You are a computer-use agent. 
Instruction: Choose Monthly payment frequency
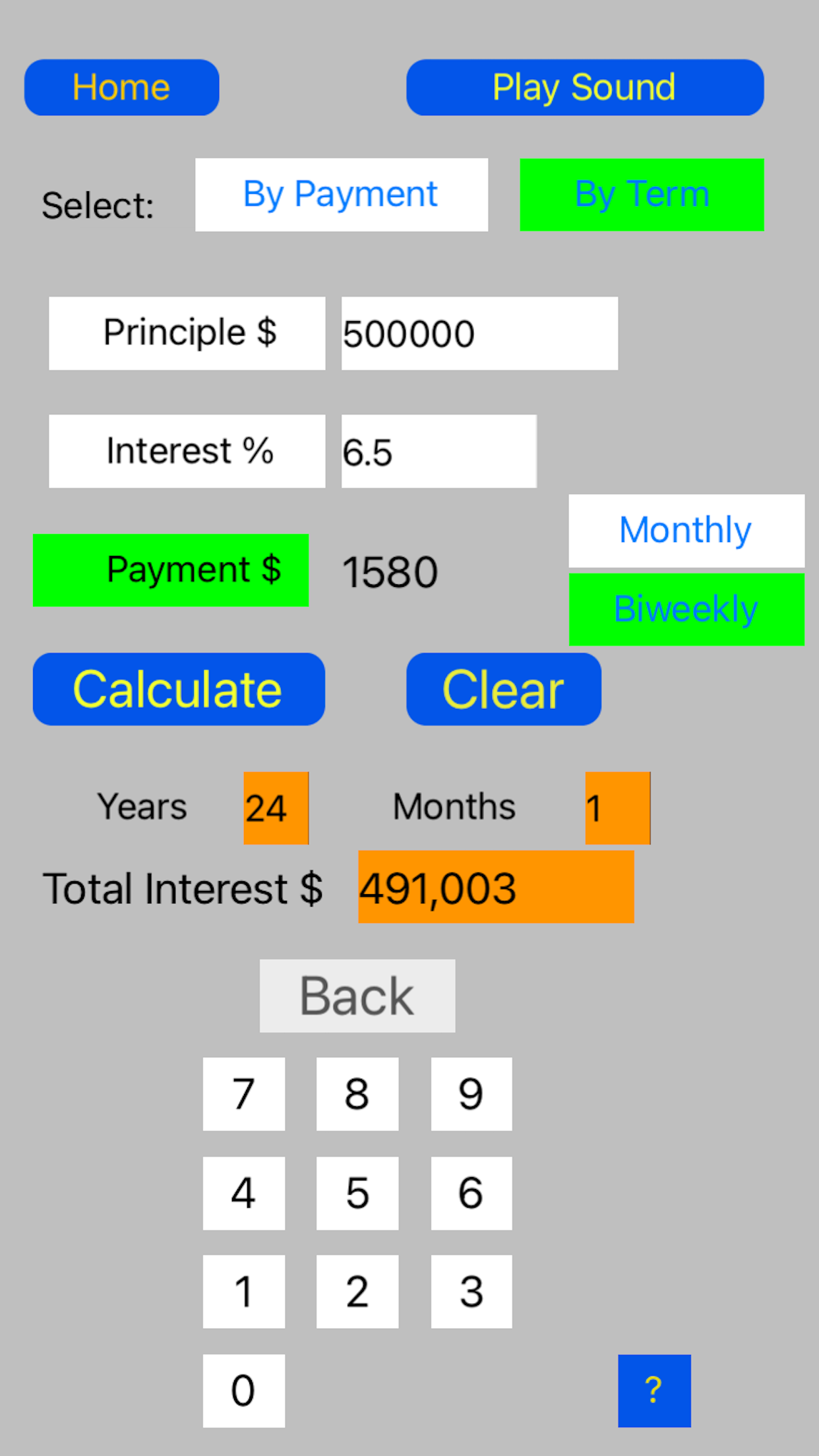tap(686, 531)
